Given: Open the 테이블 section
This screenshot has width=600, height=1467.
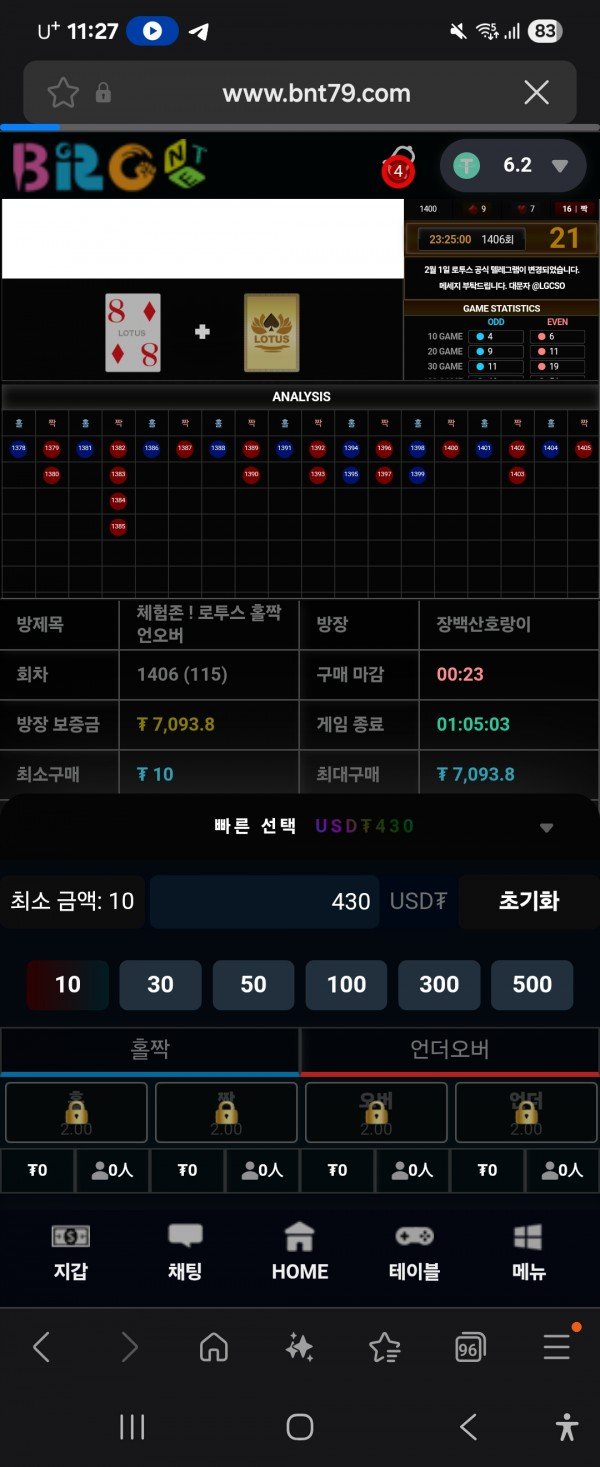Looking at the screenshot, I should 414,1252.
